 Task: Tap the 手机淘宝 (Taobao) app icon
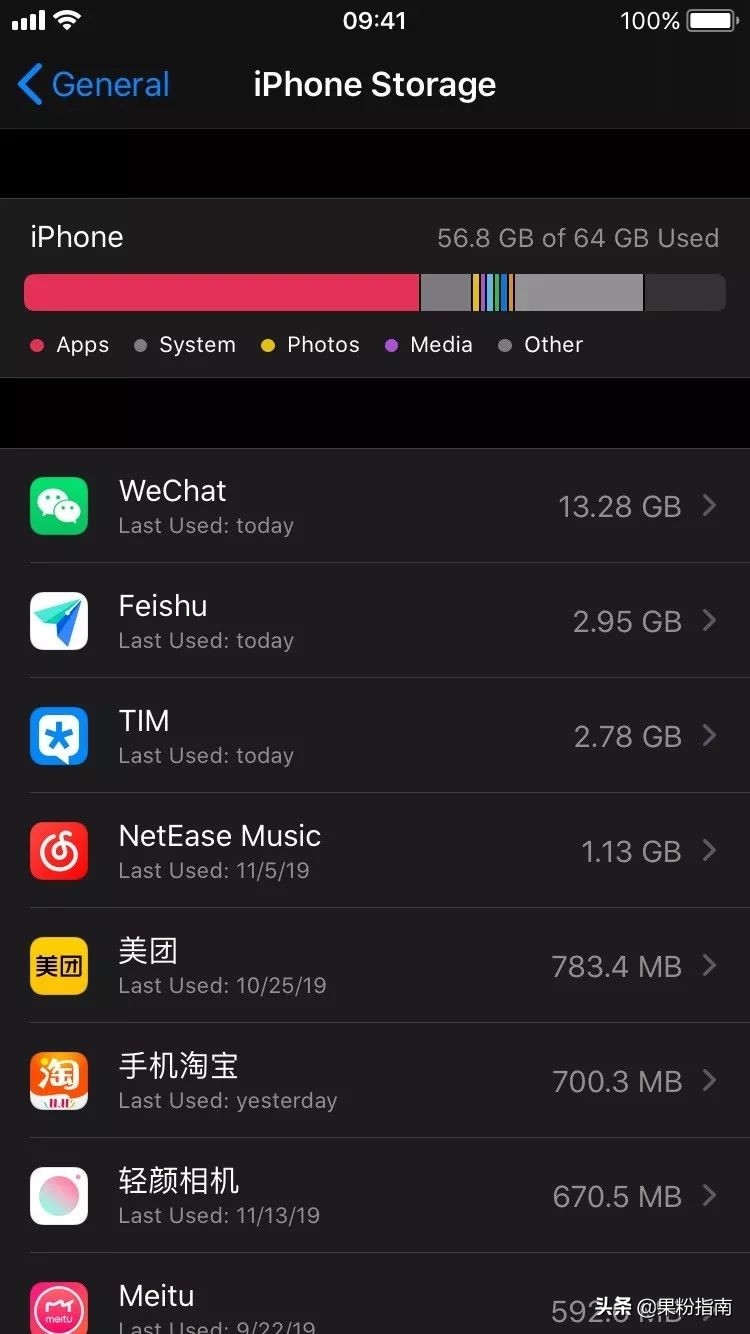[x=59, y=1081]
